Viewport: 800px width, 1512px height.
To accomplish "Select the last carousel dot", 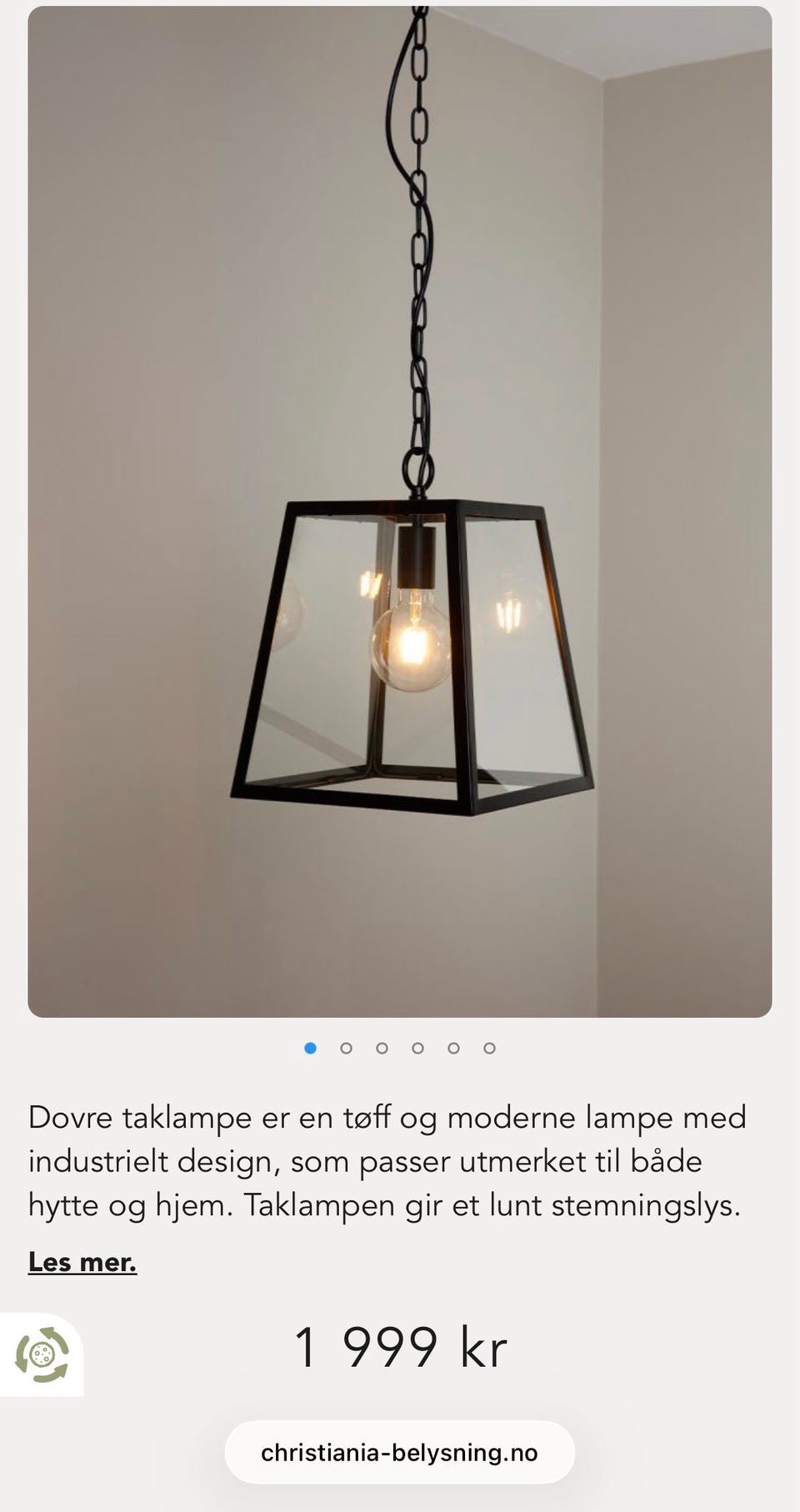I will click(x=489, y=1049).
